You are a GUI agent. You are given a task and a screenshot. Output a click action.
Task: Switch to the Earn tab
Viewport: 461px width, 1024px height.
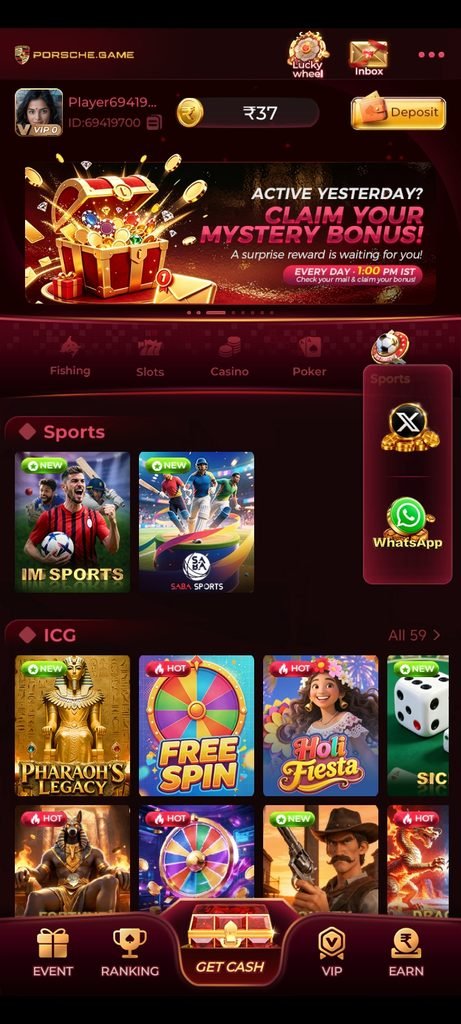click(406, 953)
